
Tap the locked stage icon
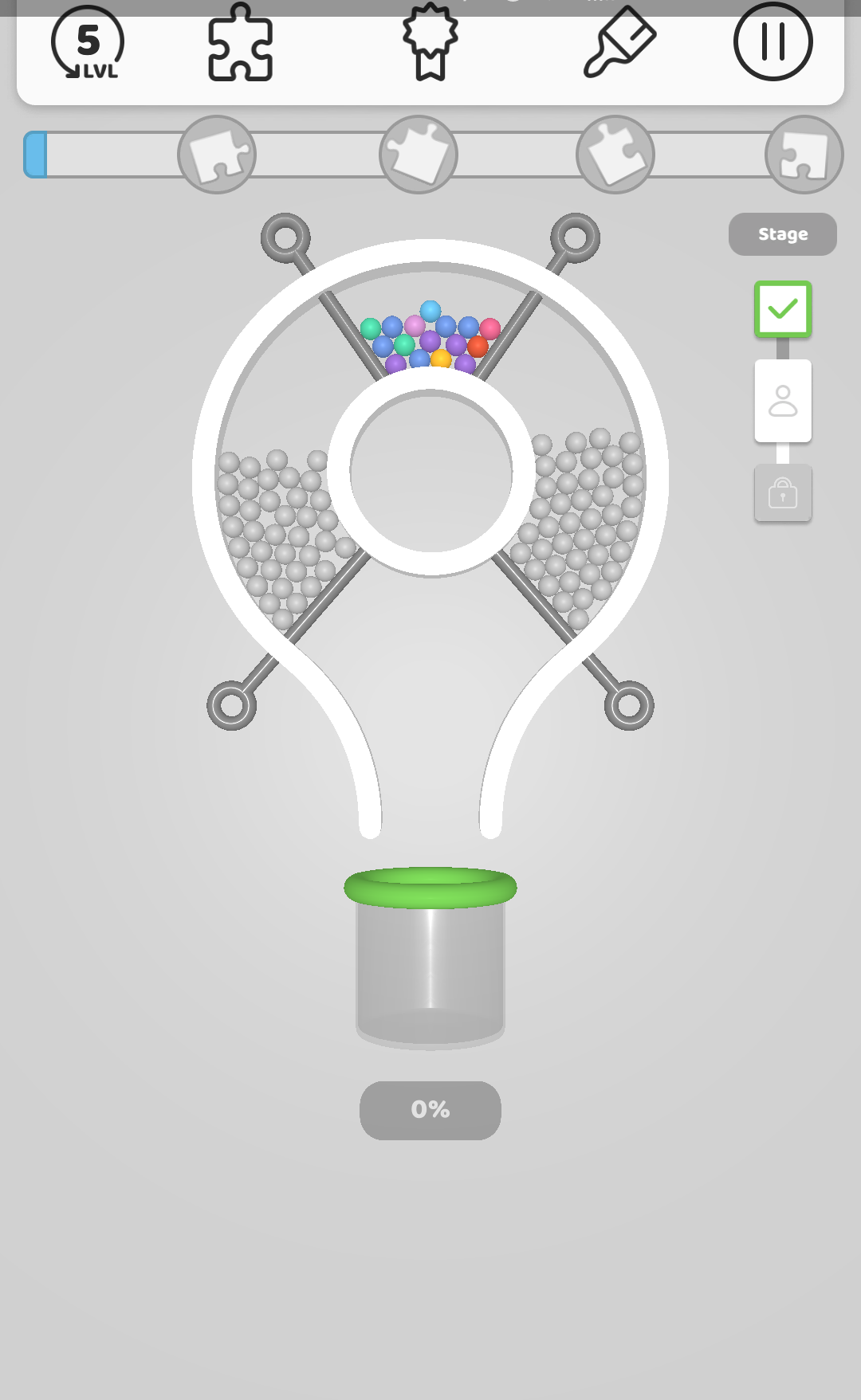click(783, 494)
